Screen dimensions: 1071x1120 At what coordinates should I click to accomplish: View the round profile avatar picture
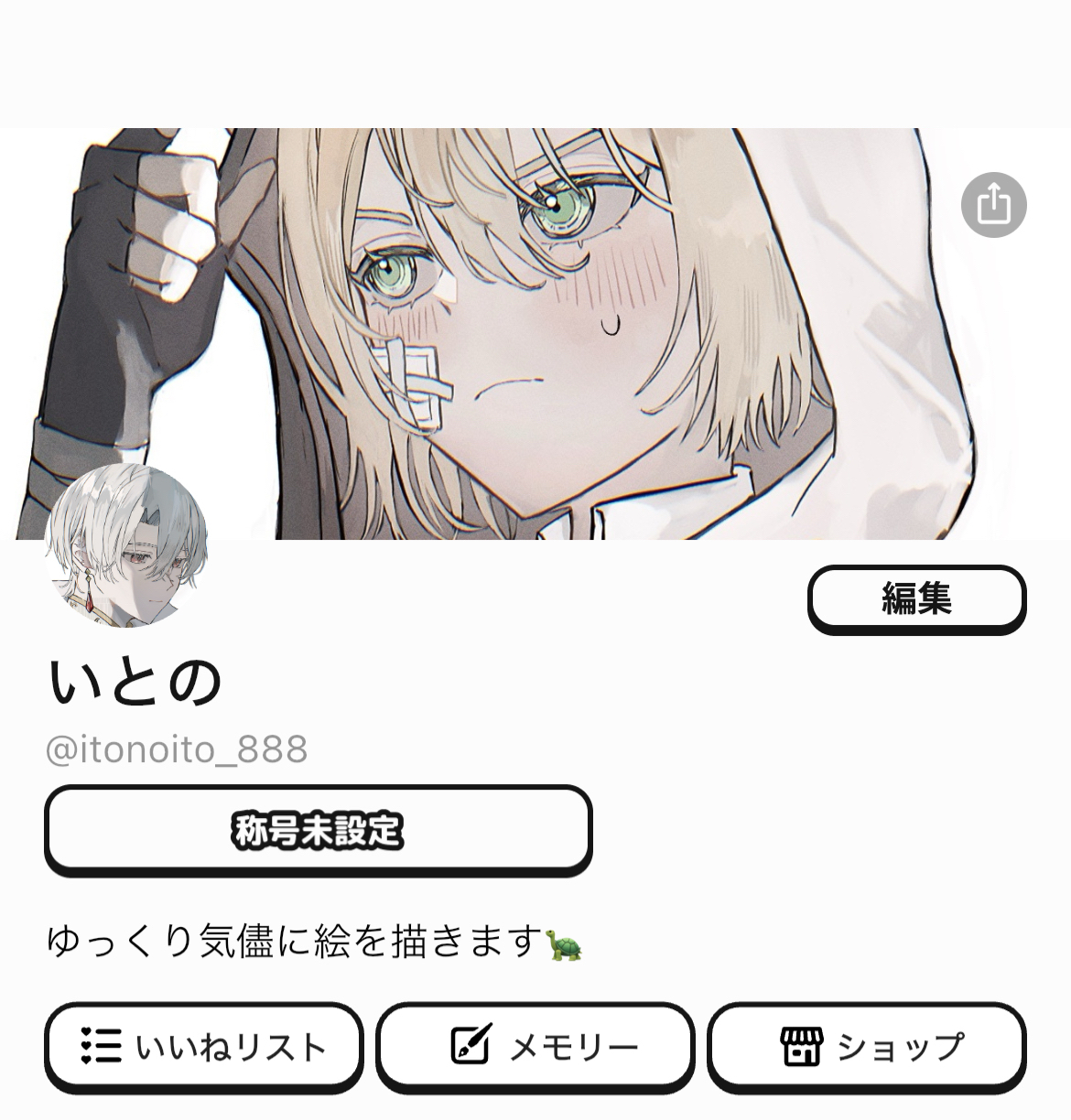tap(126, 545)
